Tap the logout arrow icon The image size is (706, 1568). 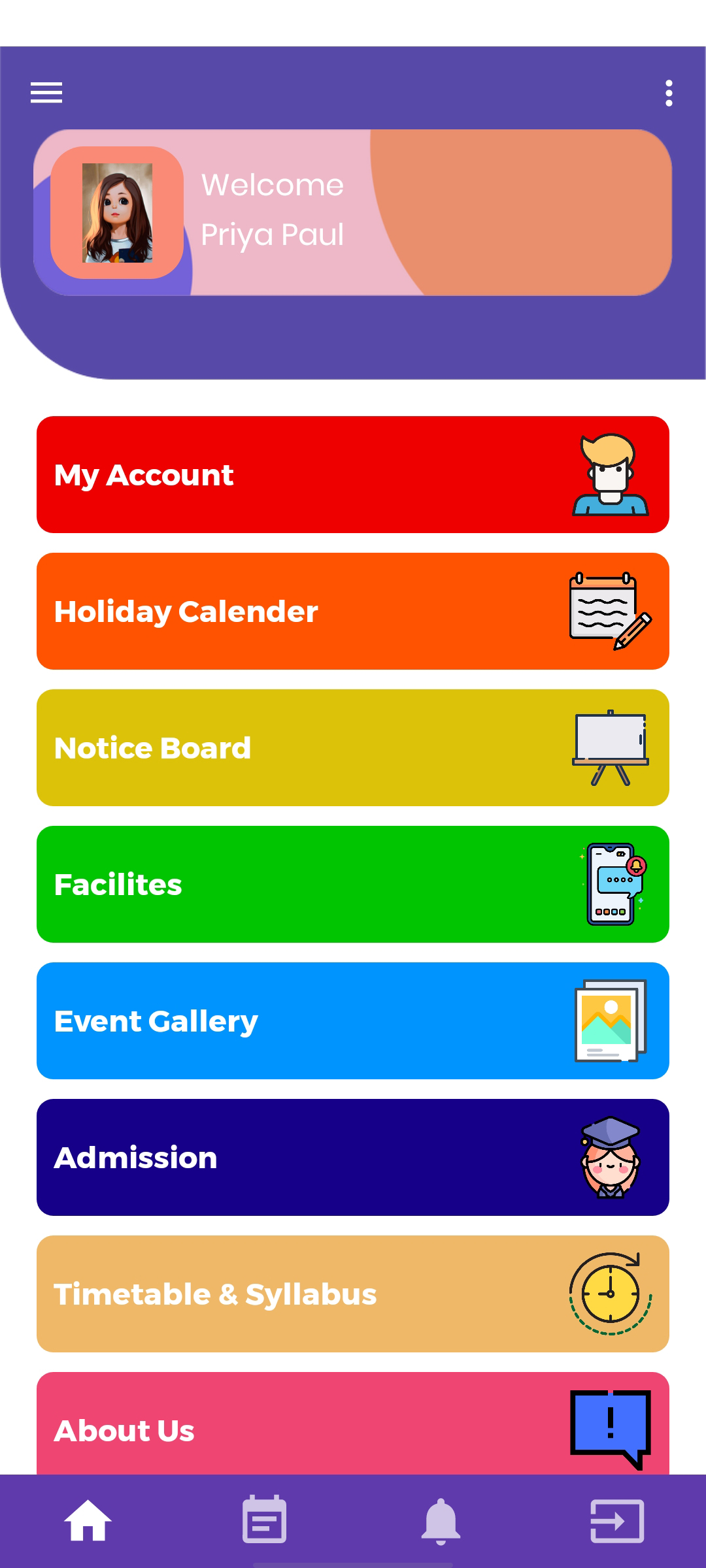point(617,1521)
